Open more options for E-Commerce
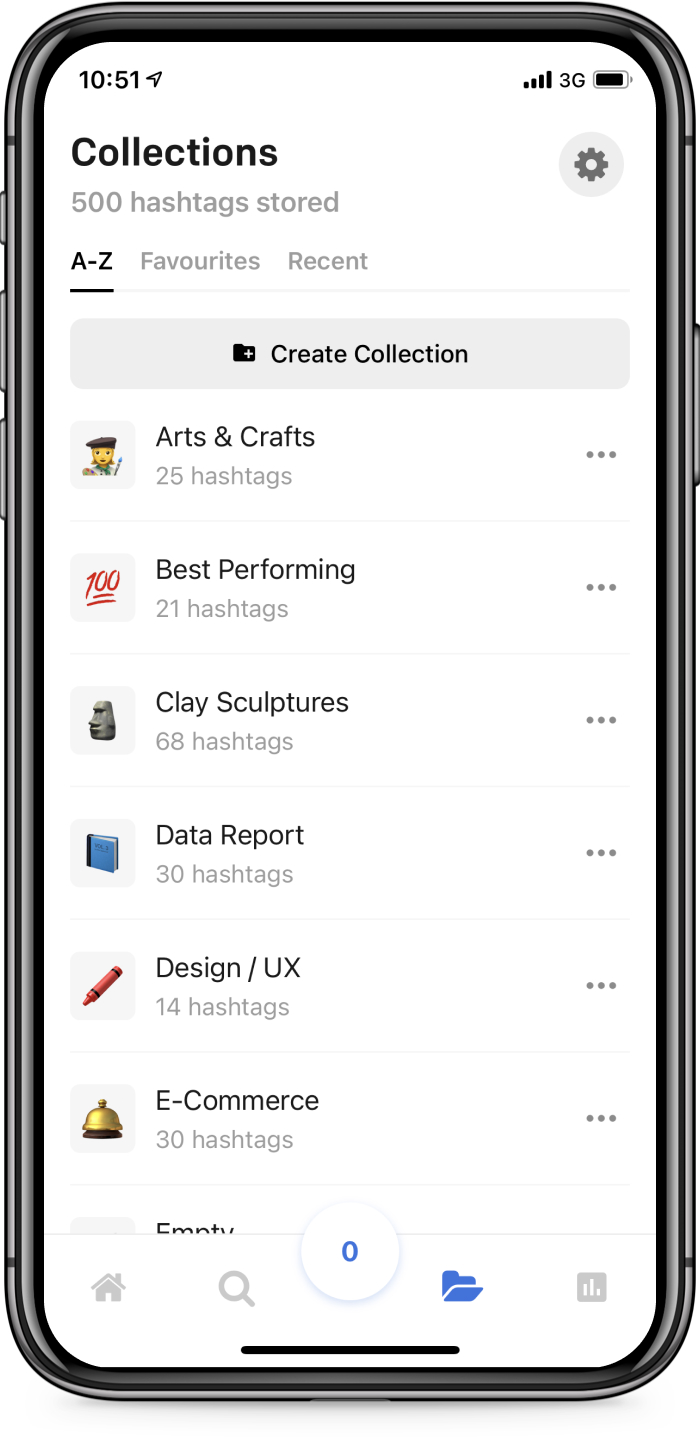 point(601,1118)
